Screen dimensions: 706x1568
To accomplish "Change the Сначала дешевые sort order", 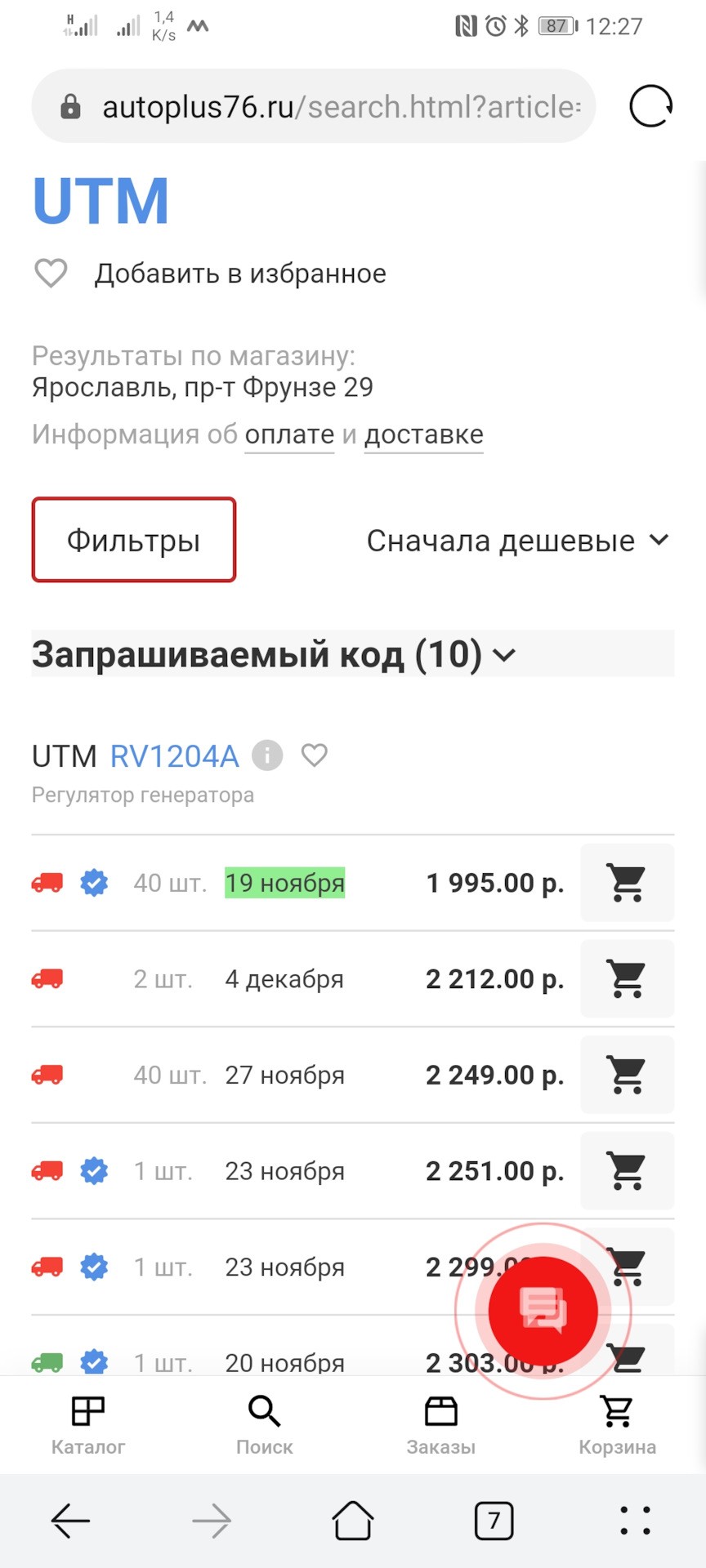I will (517, 541).
